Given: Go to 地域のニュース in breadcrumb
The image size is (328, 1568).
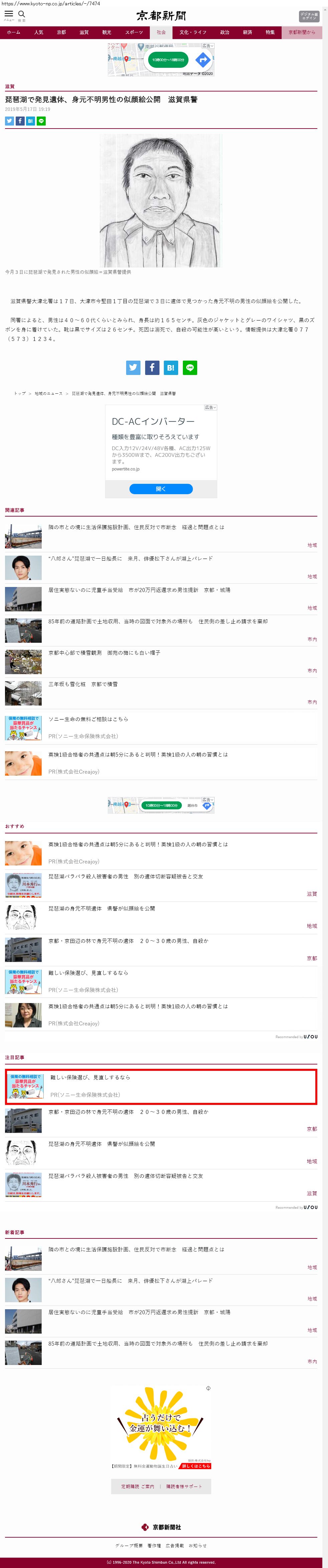Looking at the screenshot, I should click(49, 393).
